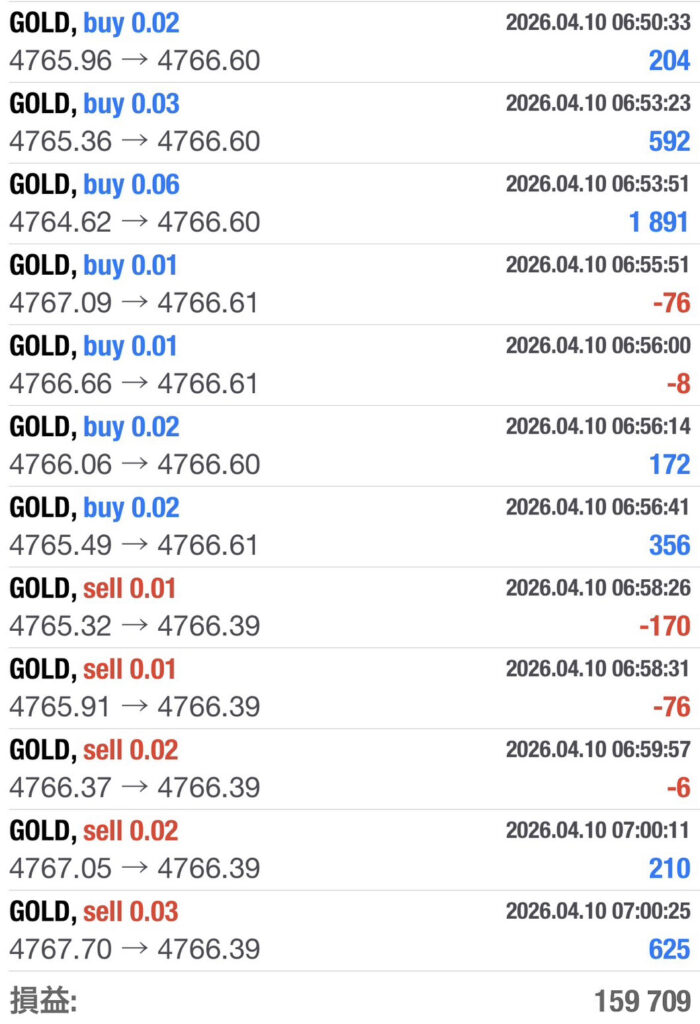View the GOLD sell 0.01 trade at 06:58:31
Viewport: 700px width, 1024px height.
[350, 689]
